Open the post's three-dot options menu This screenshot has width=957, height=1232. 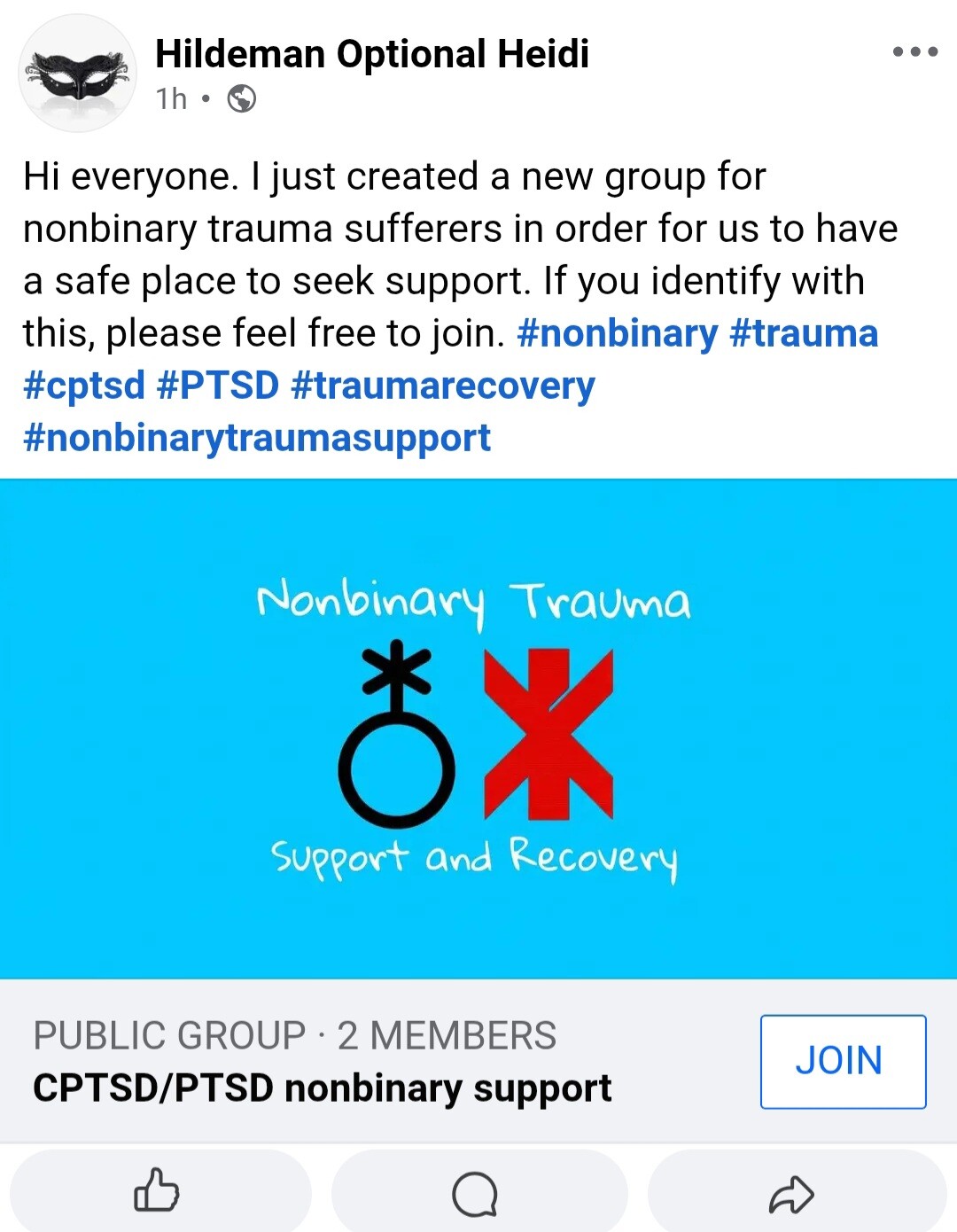click(914, 51)
